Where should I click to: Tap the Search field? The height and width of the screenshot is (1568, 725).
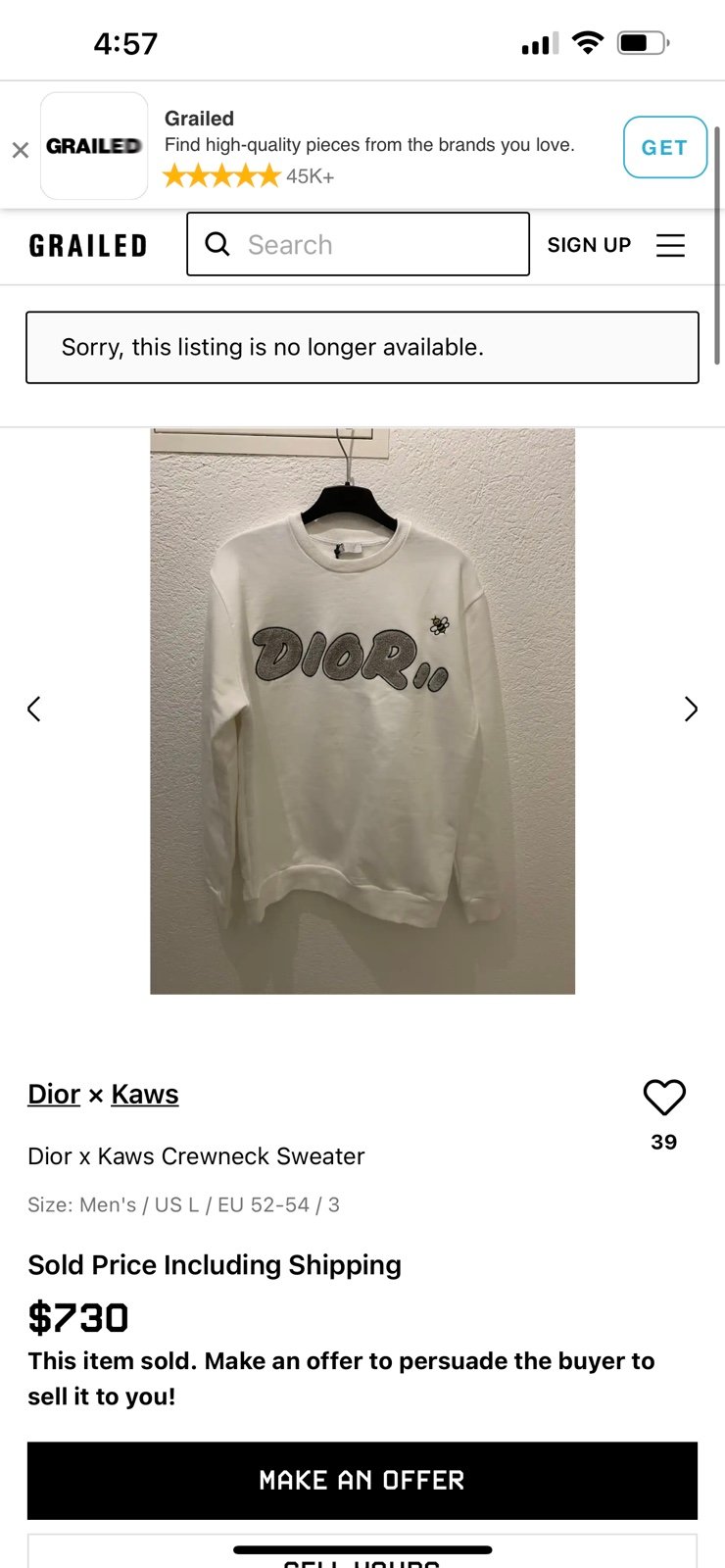coord(358,244)
